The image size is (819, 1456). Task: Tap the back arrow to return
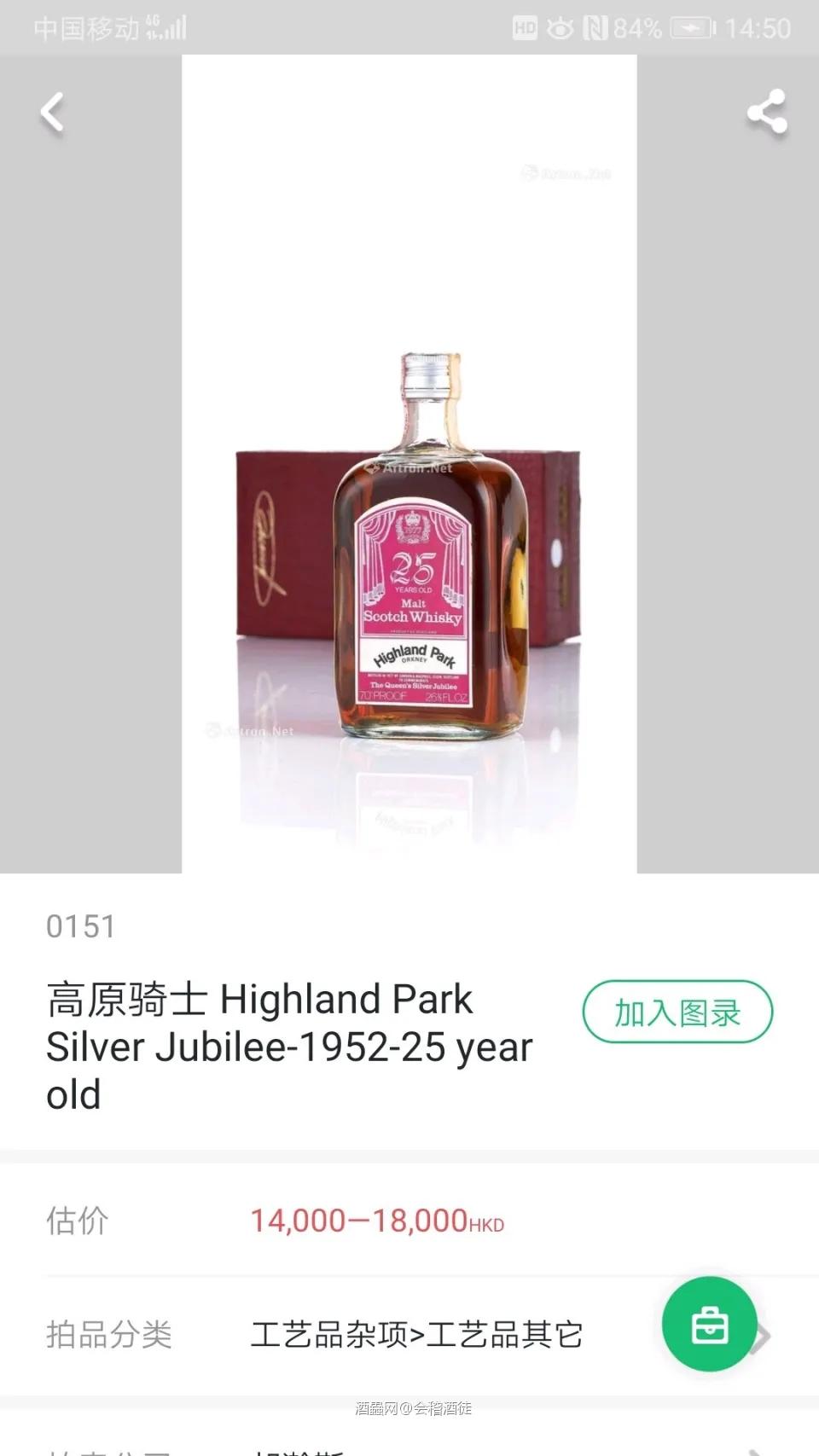53,112
